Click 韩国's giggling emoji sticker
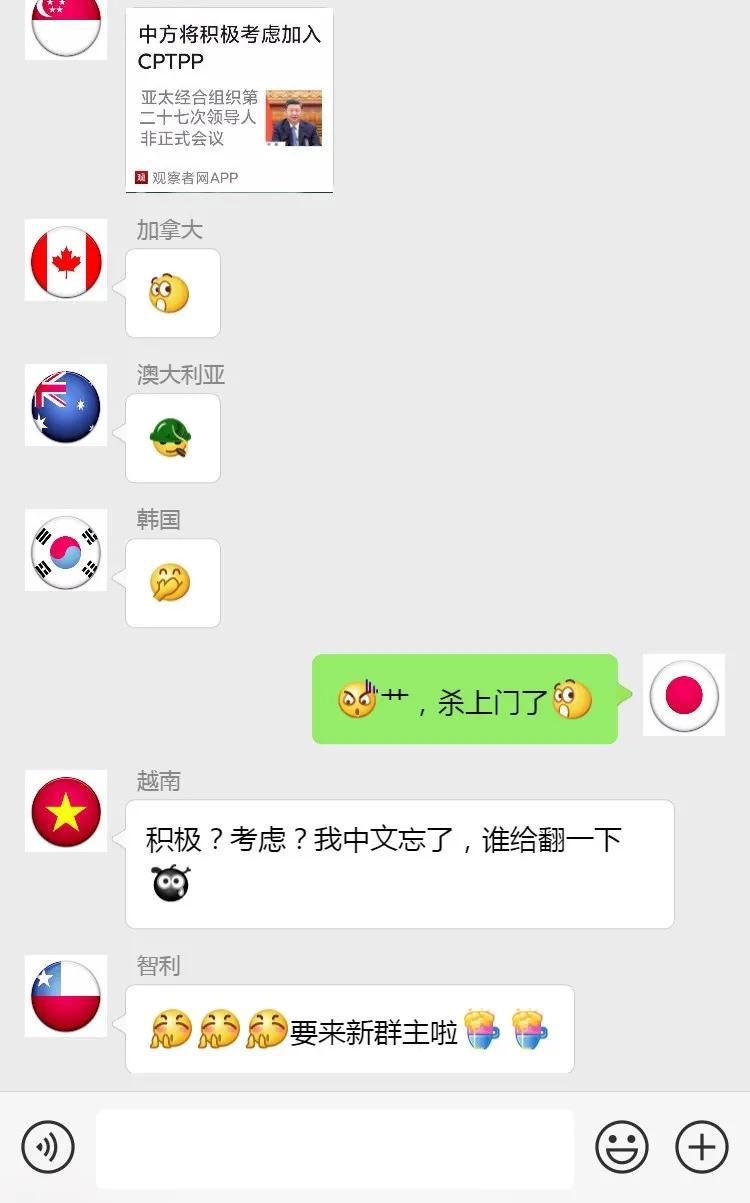Viewport: 750px width, 1203px height. click(172, 582)
